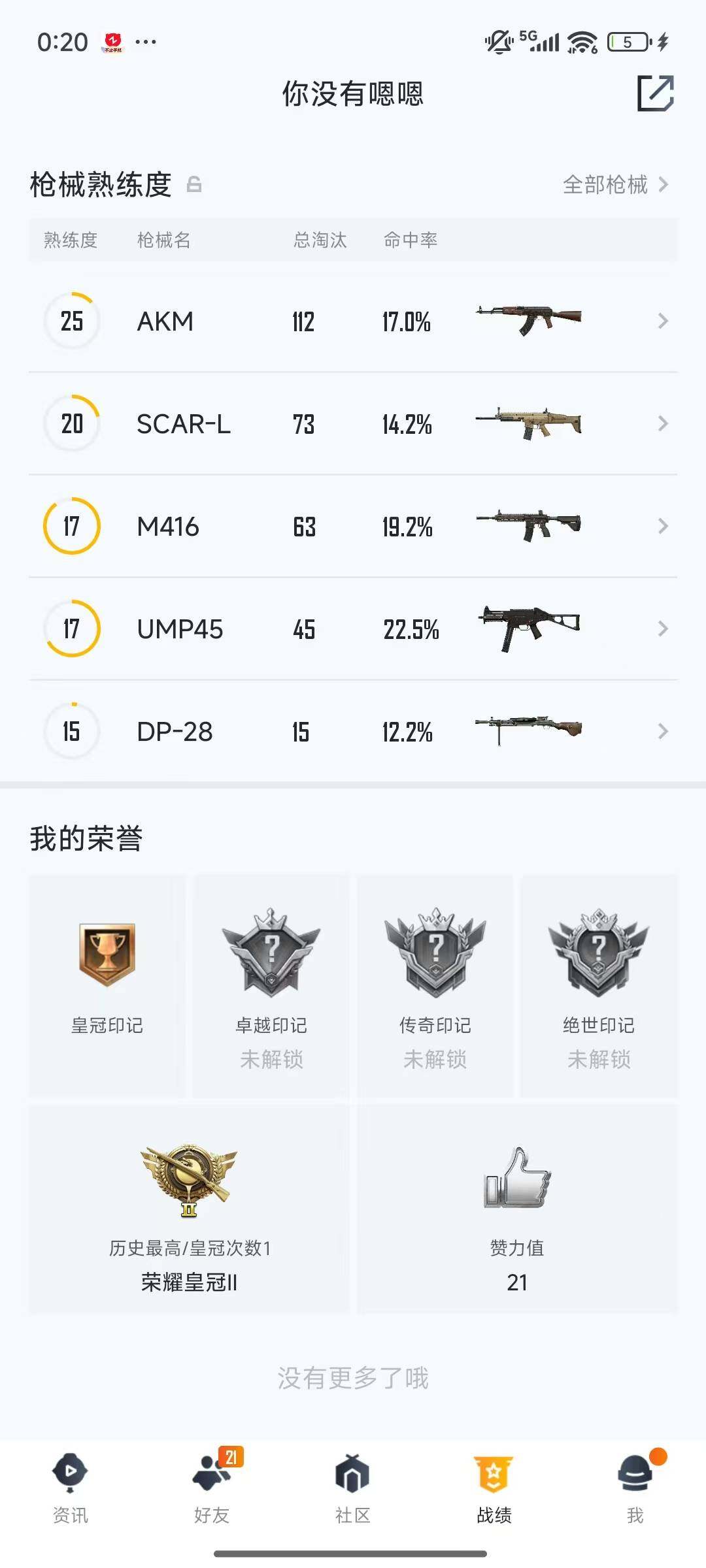Image resolution: width=706 pixels, height=1568 pixels.
Task: Expand the DP-28 row chevron
Action: (662, 732)
